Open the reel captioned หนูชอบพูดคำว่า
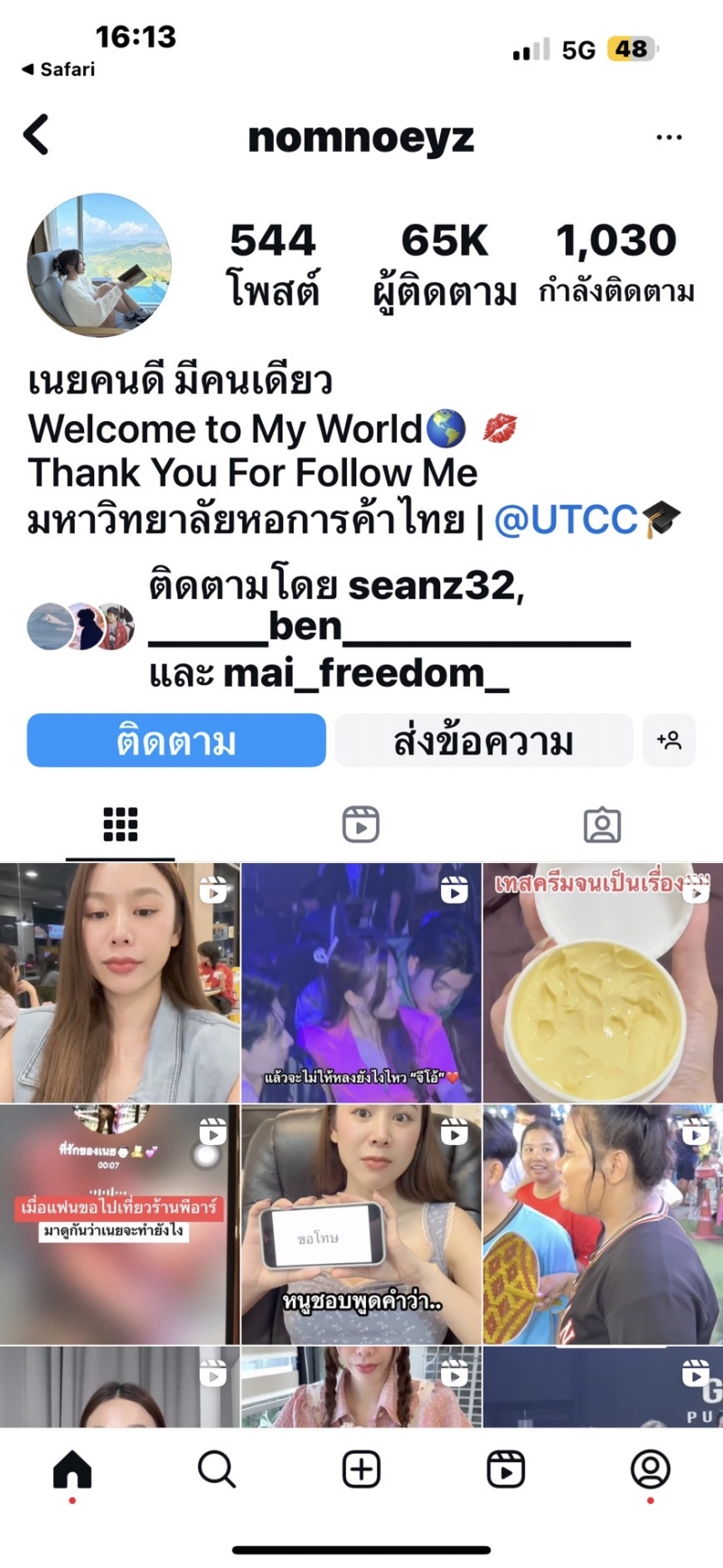 361,1225
